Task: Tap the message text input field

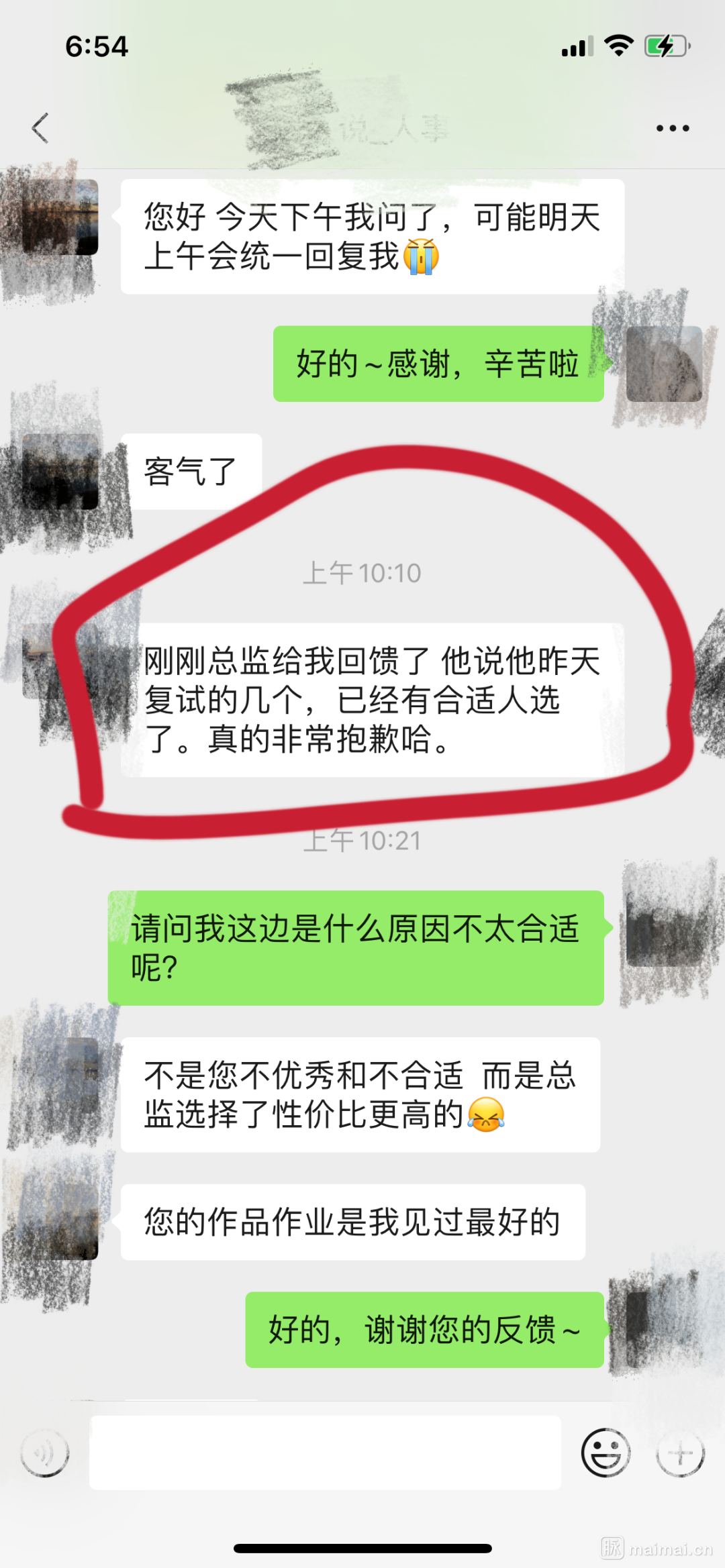Action: (x=325, y=1453)
